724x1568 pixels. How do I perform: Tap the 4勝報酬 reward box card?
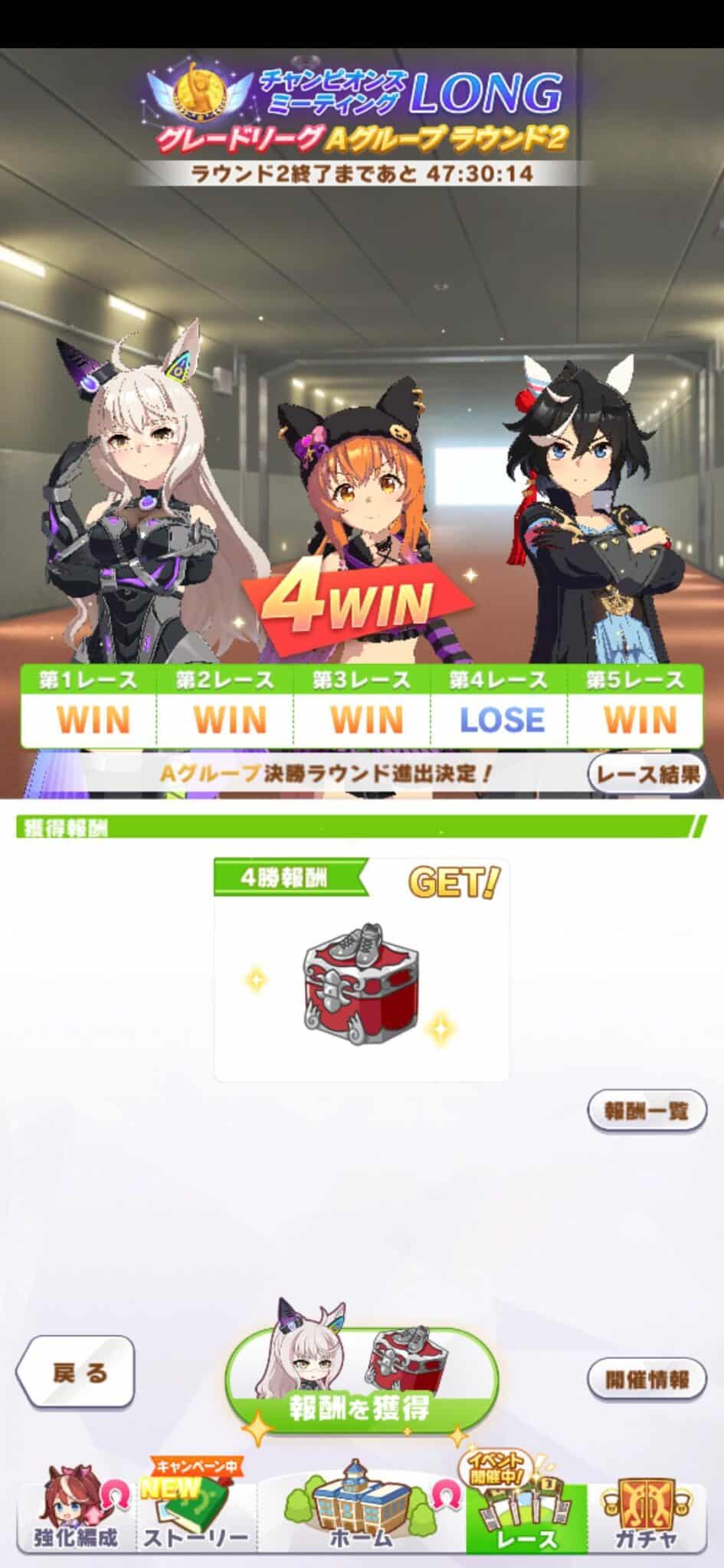[361, 971]
